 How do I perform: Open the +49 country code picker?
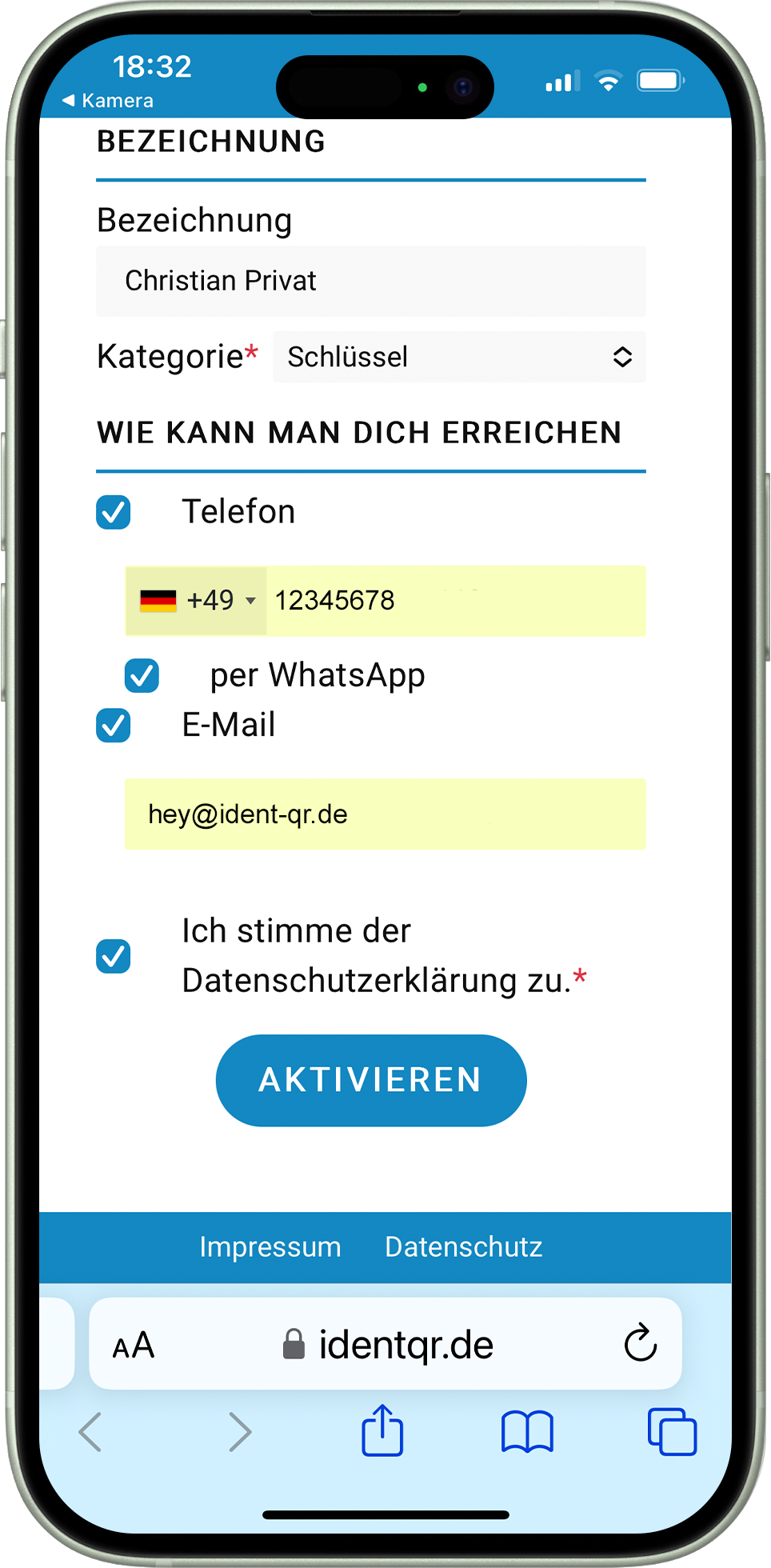coord(197,601)
